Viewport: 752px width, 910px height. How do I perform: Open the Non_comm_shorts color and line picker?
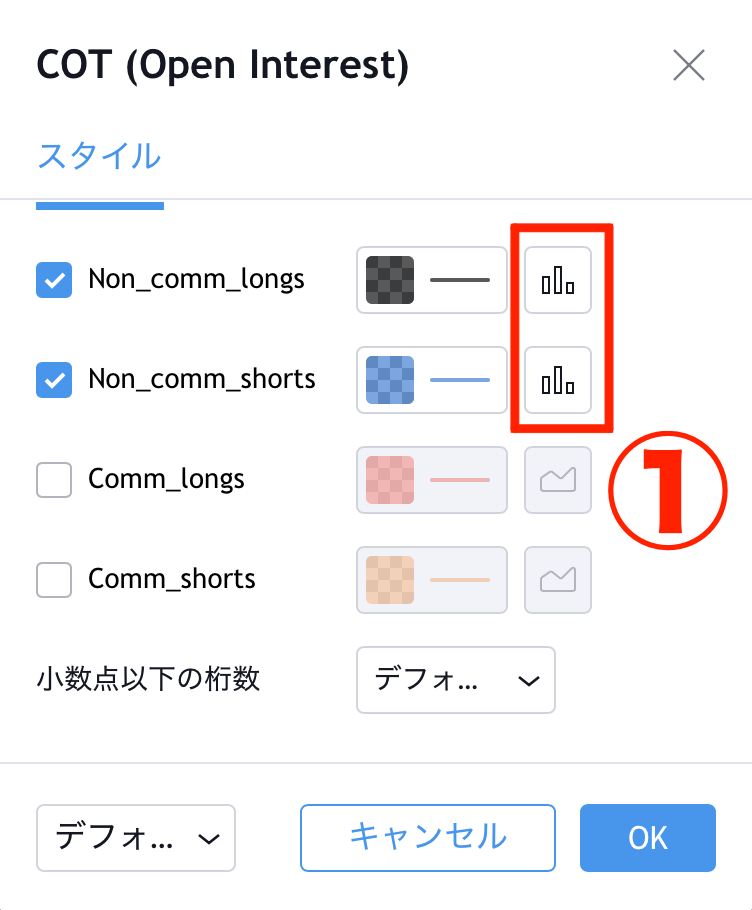tap(431, 380)
